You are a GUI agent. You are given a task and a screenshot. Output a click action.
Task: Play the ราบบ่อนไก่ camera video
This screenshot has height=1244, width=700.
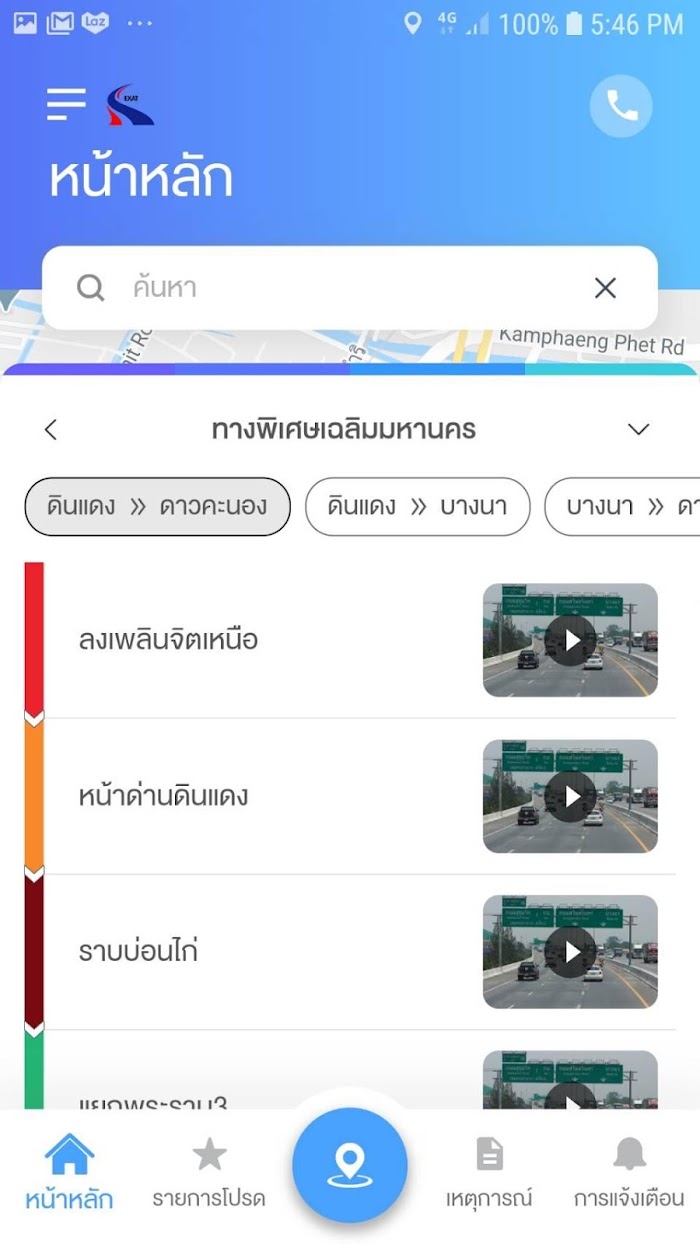[x=570, y=952]
